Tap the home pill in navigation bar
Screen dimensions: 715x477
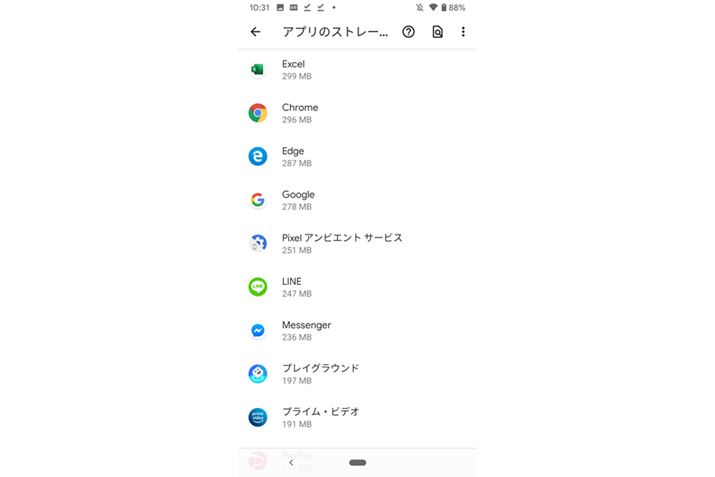357,462
